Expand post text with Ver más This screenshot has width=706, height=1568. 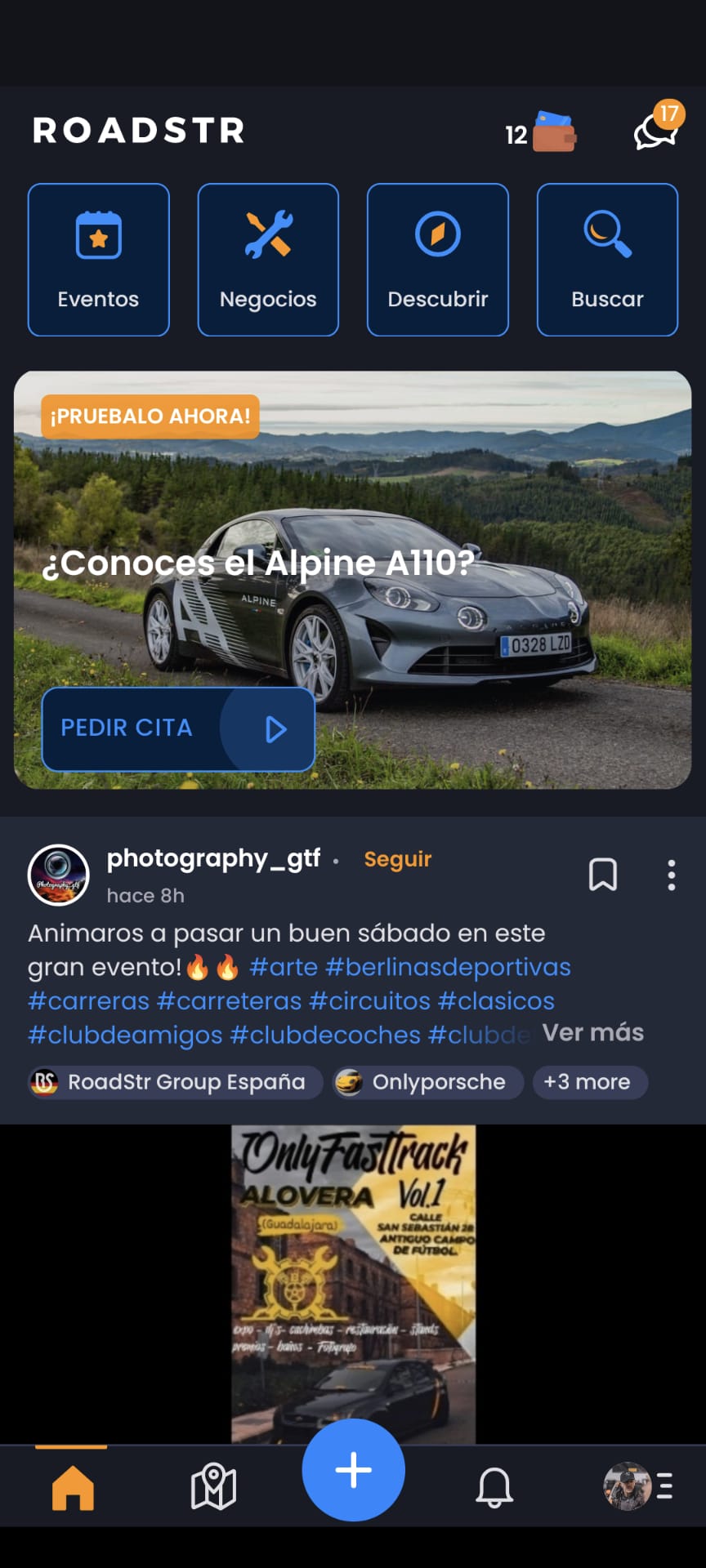(592, 1033)
